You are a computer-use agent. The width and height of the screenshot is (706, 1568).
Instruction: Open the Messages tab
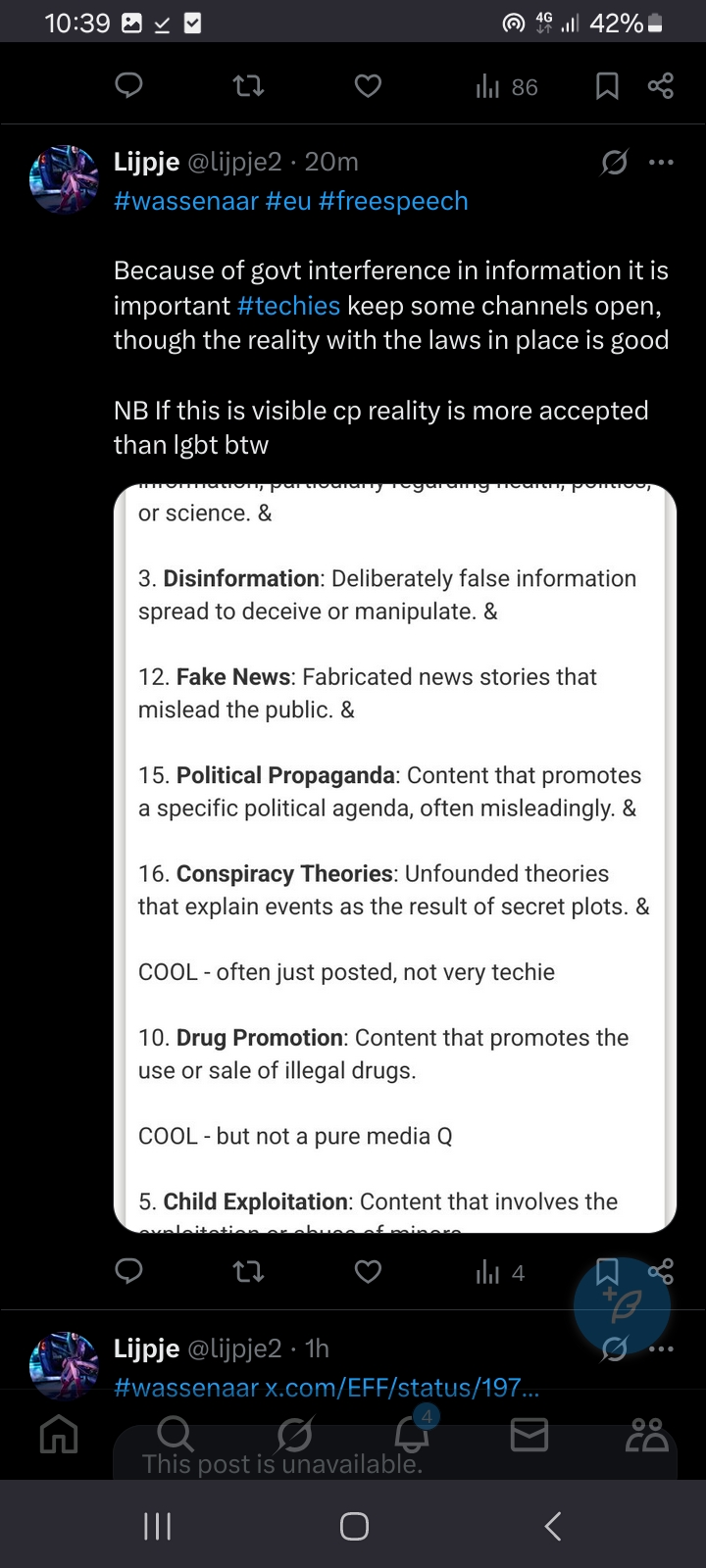529,1436
